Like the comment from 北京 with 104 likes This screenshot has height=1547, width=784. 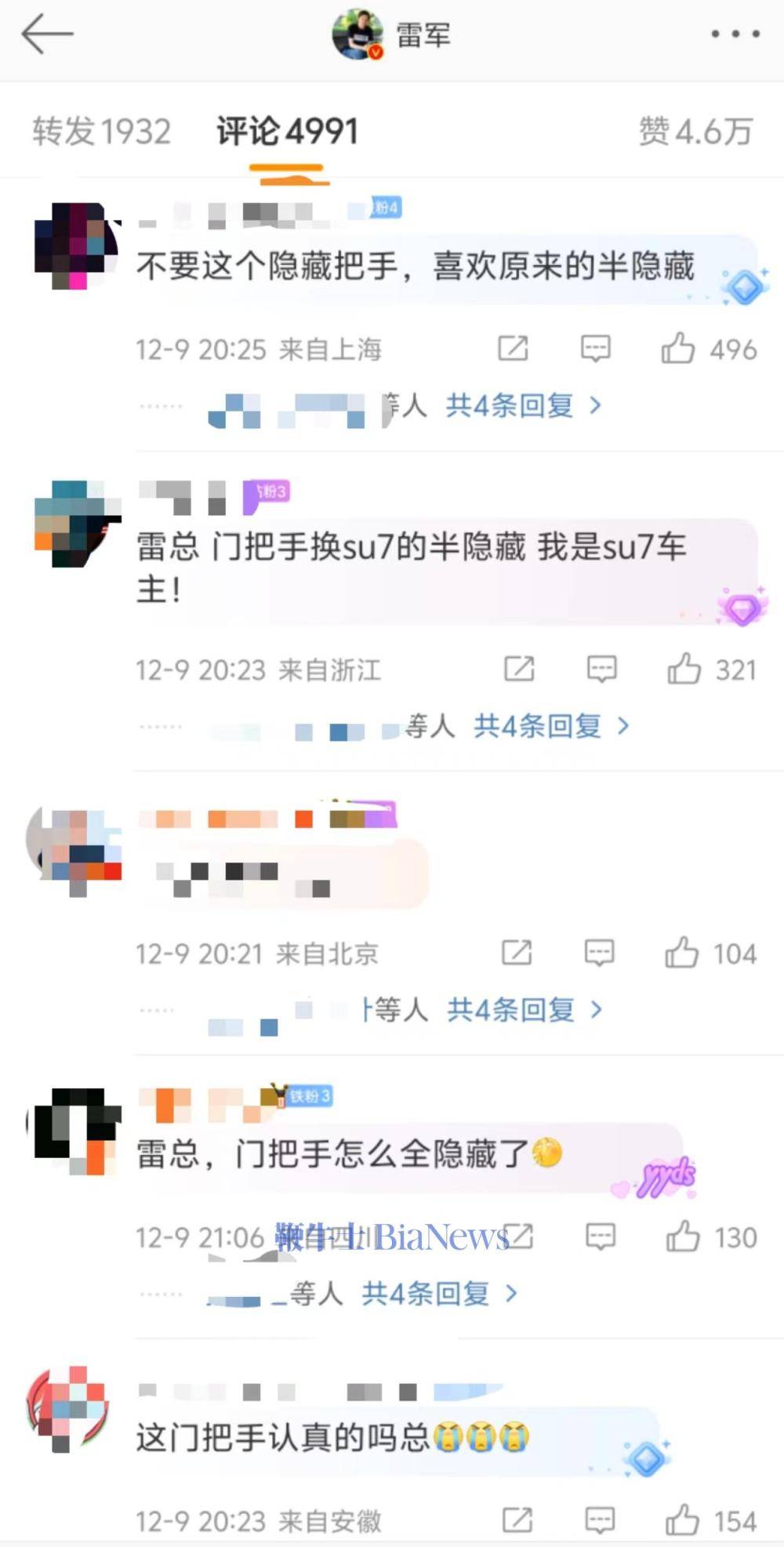click(x=681, y=953)
